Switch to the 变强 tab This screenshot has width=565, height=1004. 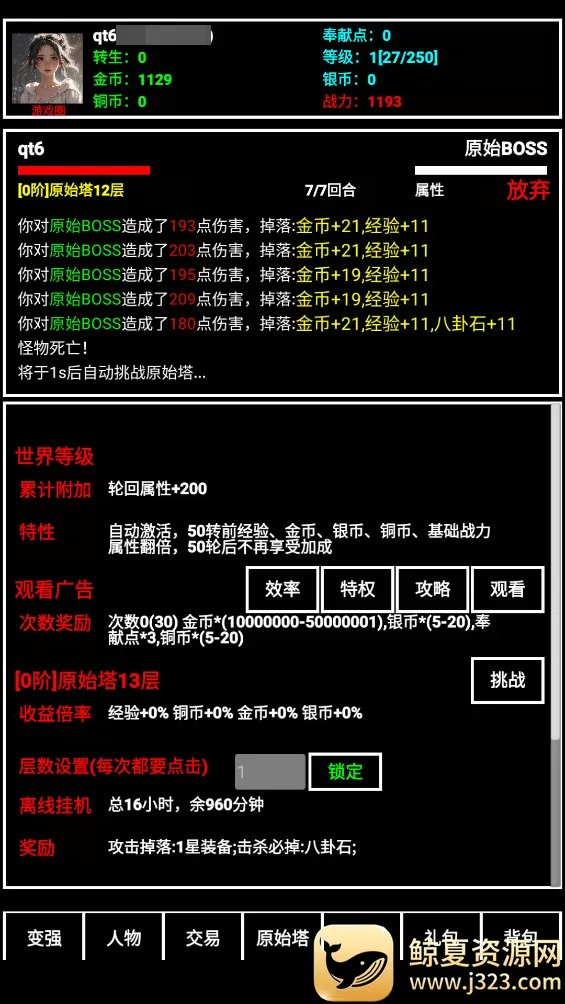(x=44, y=937)
